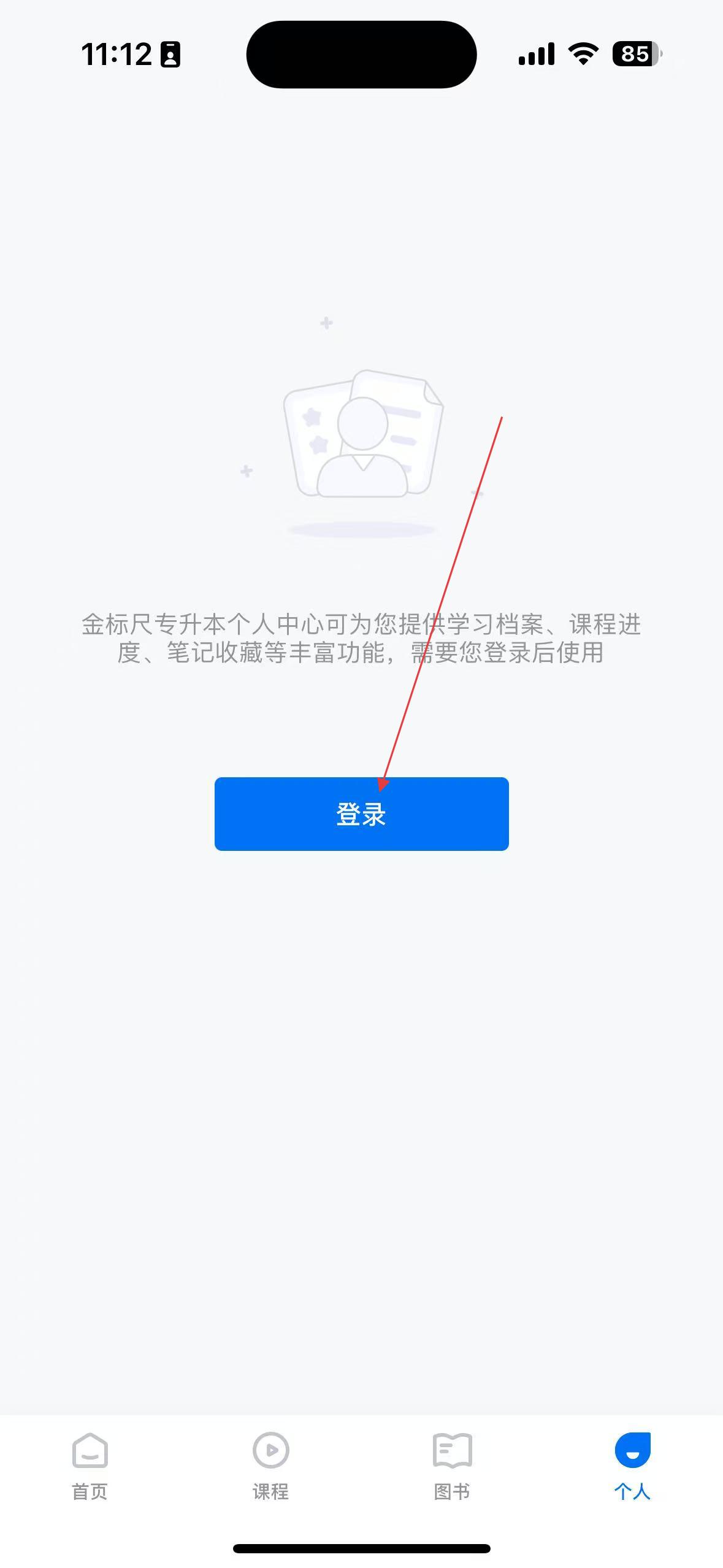Tap the blue 登录 button
Image resolution: width=723 pixels, height=1568 pixels.
(361, 813)
